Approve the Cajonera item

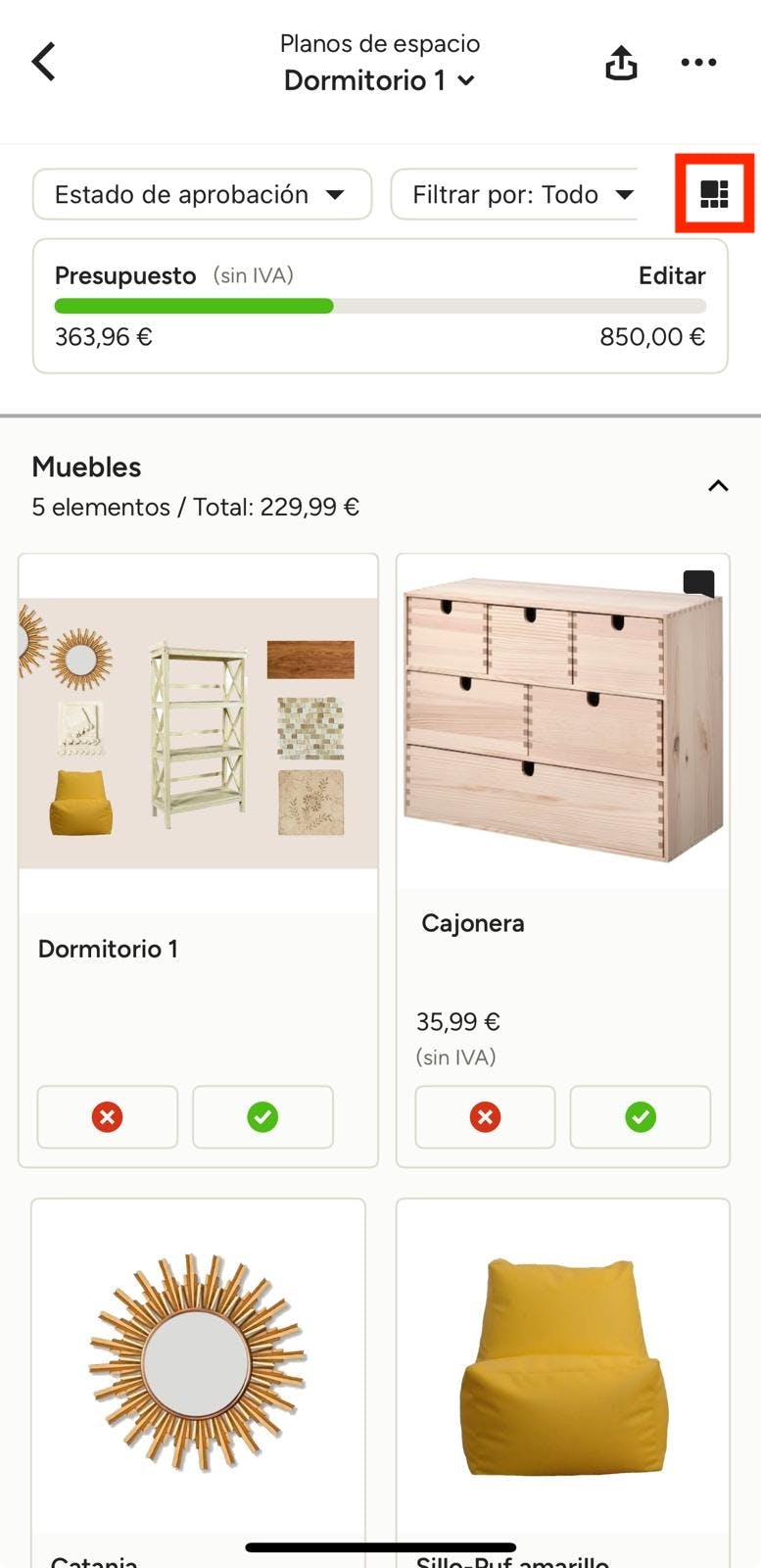(640, 1116)
